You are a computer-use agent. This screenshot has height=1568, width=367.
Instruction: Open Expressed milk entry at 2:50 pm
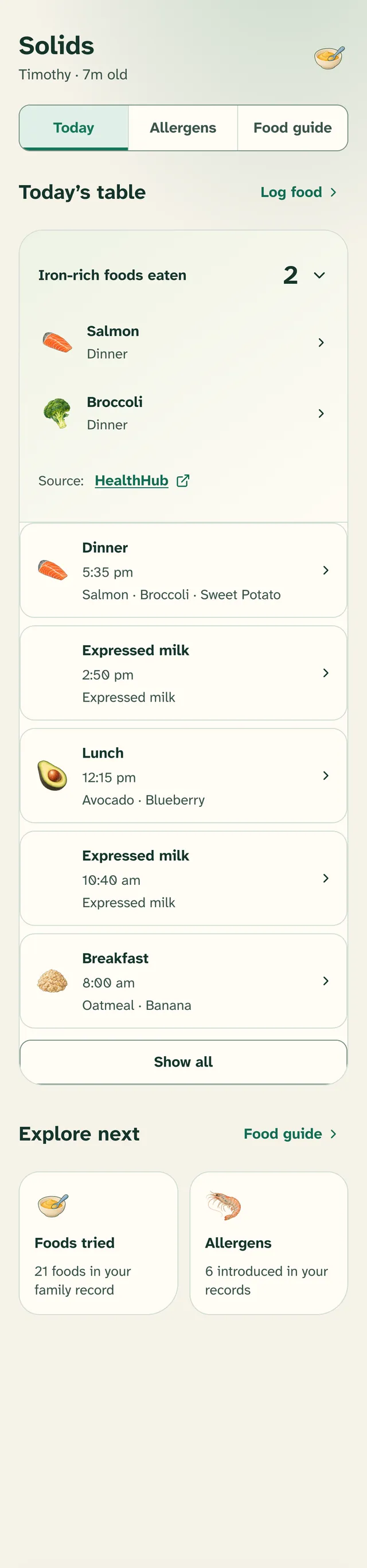pyautogui.click(x=183, y=673)
